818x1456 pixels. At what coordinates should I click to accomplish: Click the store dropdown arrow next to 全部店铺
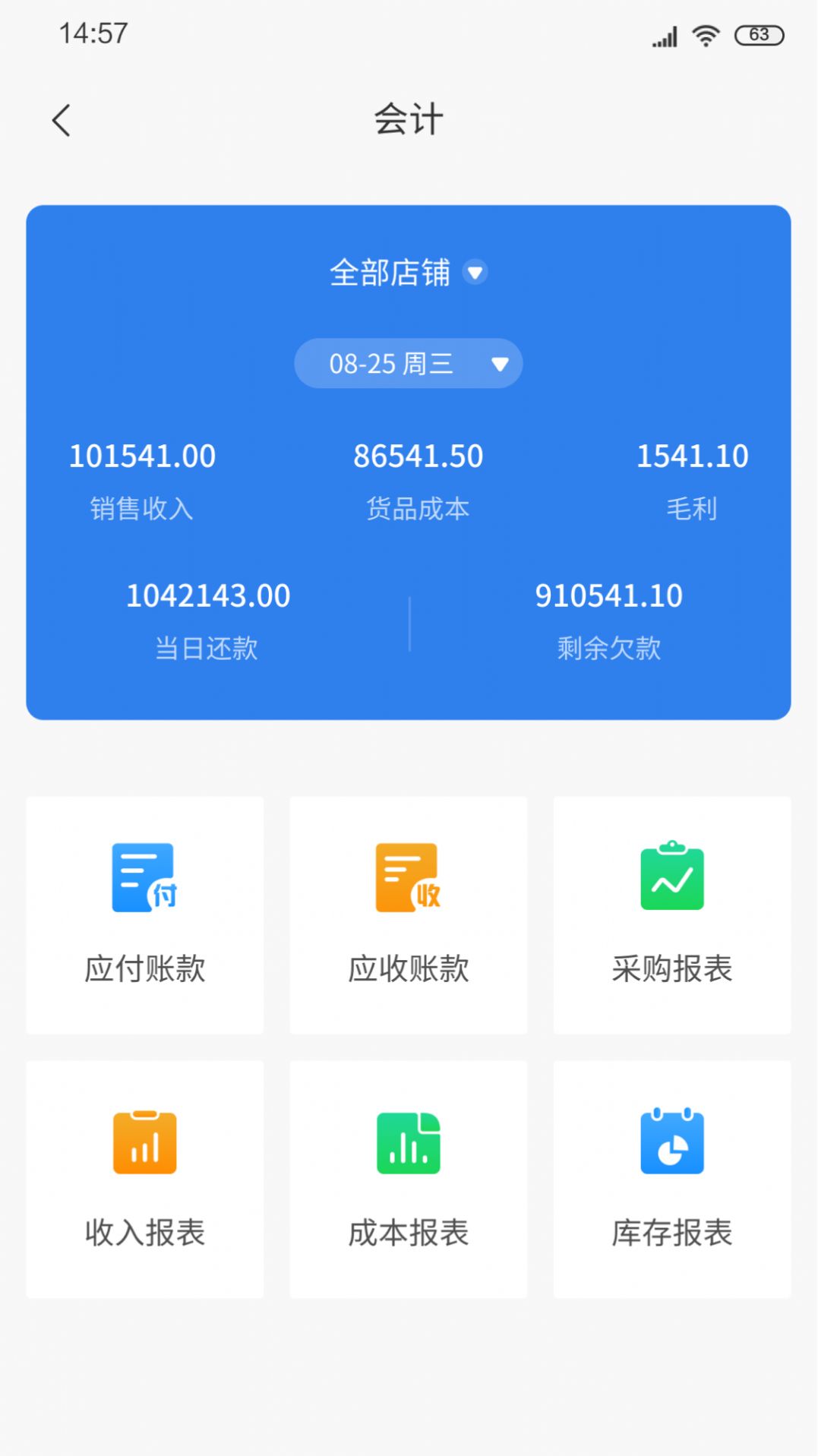point(475,273)
